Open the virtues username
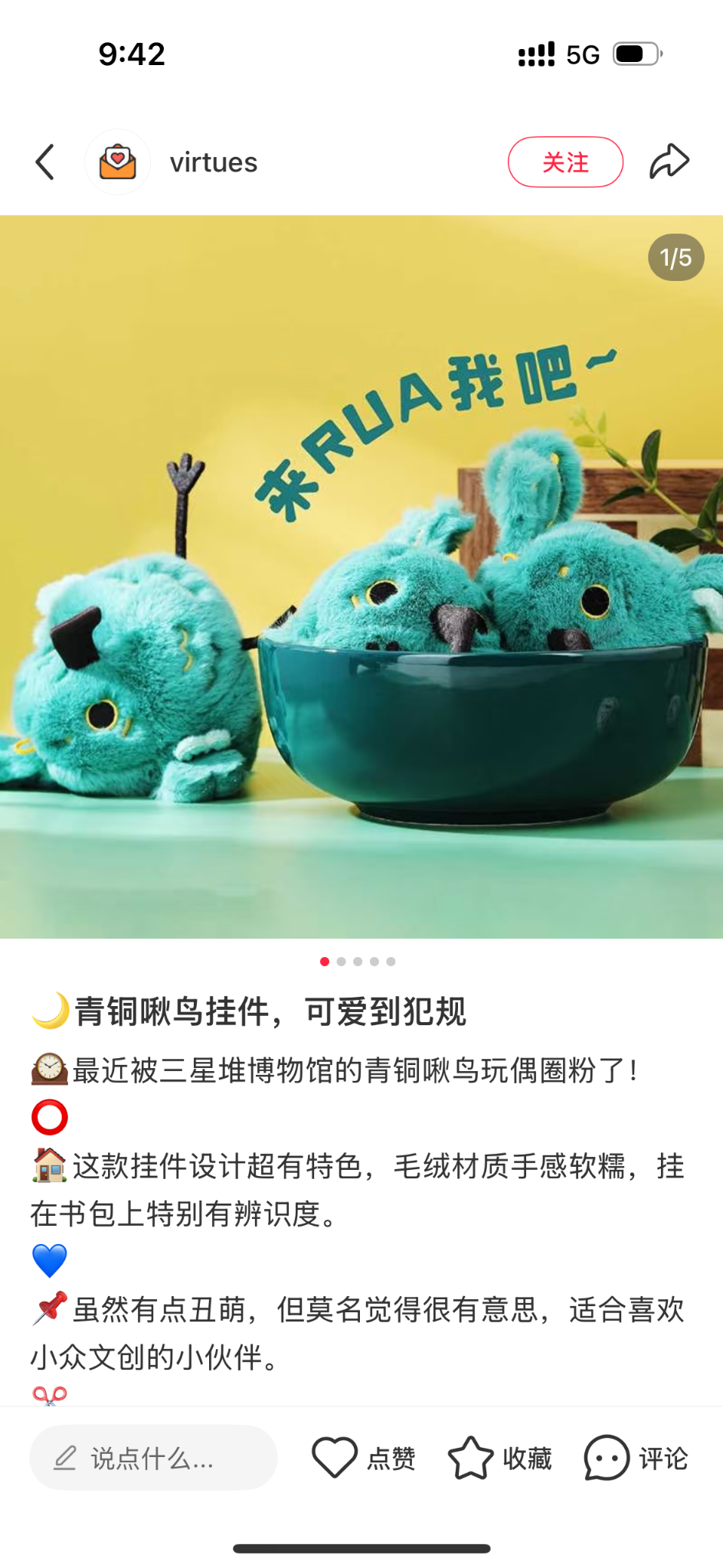 pyautogui.click(x=214, y=162)
